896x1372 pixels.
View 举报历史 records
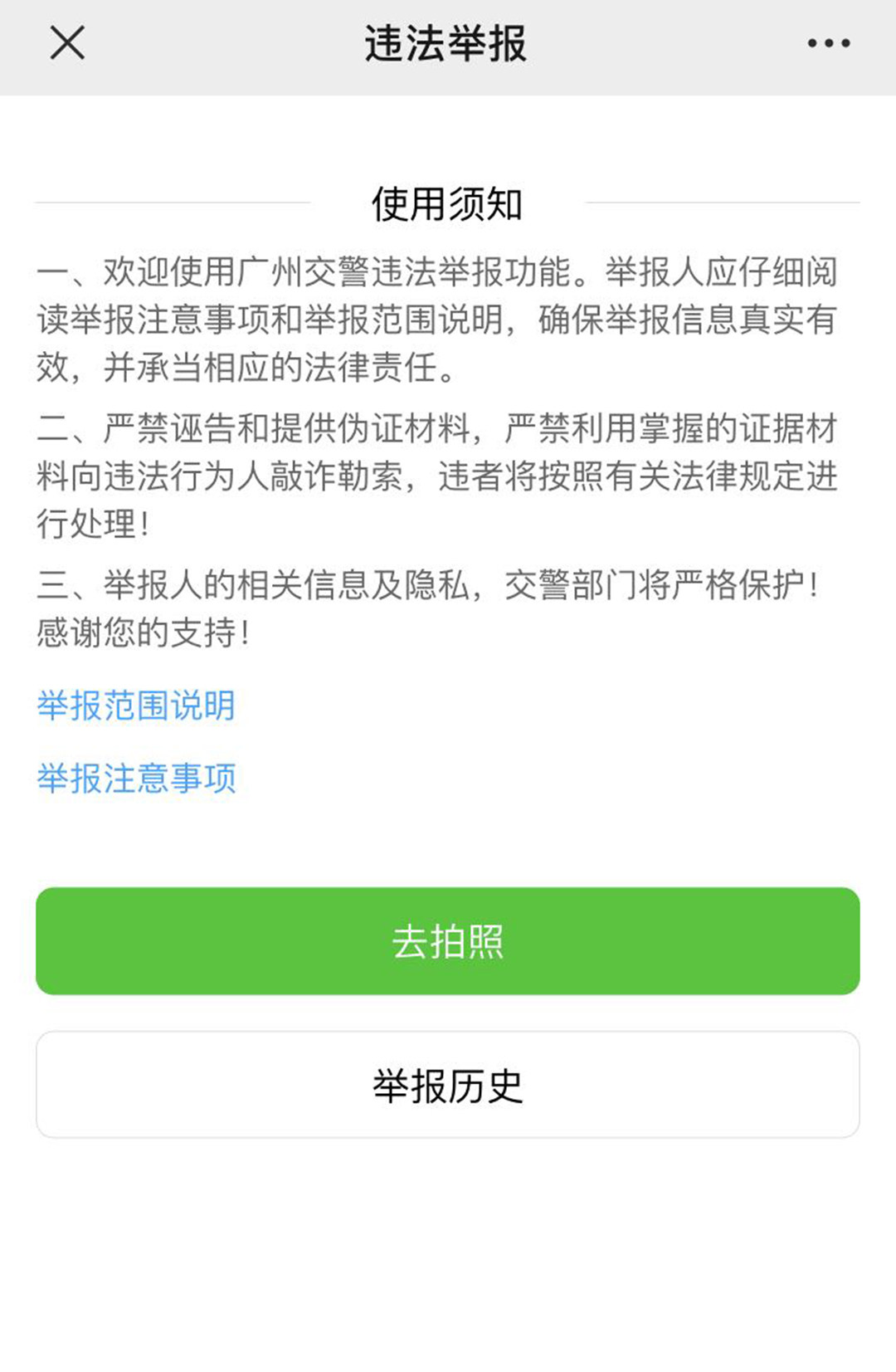(447, 1085)
